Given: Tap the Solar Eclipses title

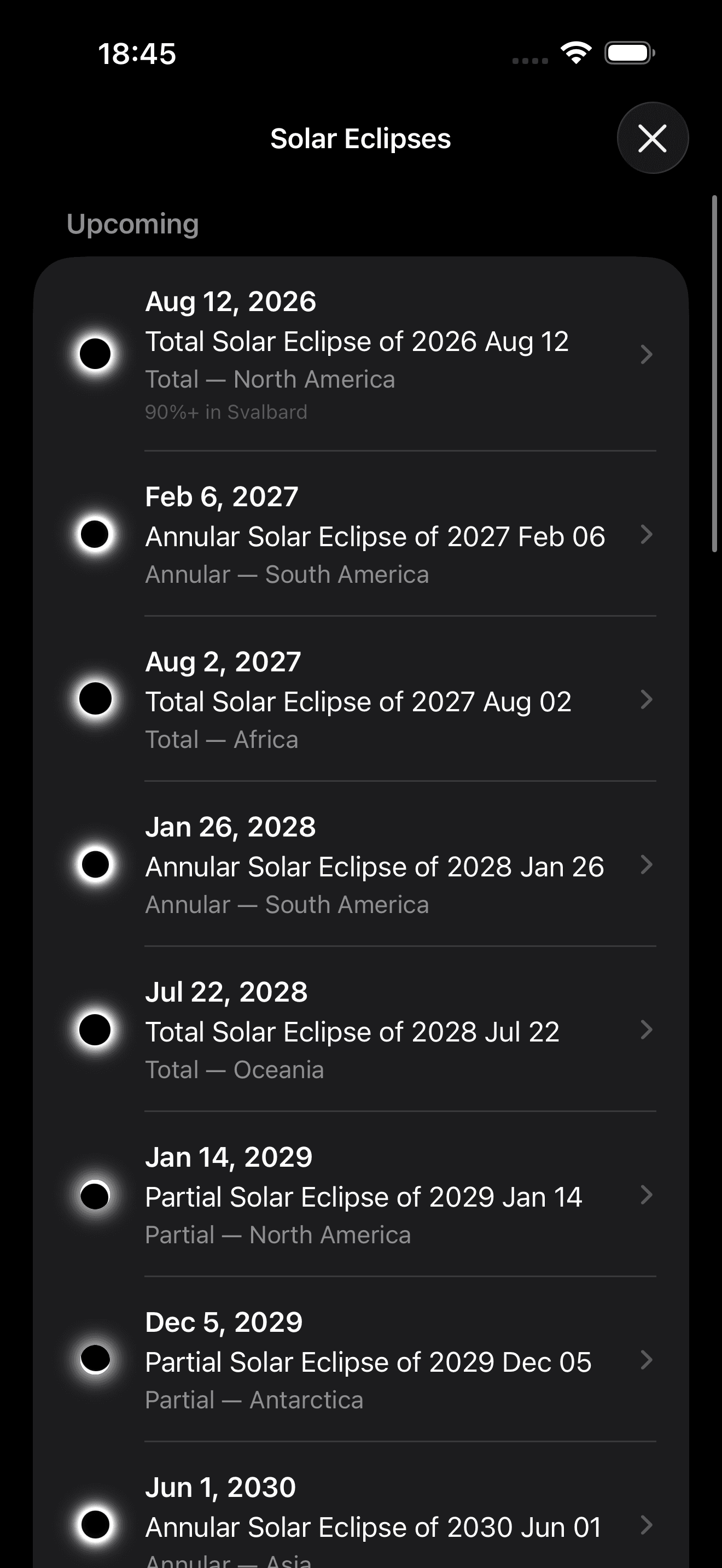Looking at the screenshot, I should (360, 138).
